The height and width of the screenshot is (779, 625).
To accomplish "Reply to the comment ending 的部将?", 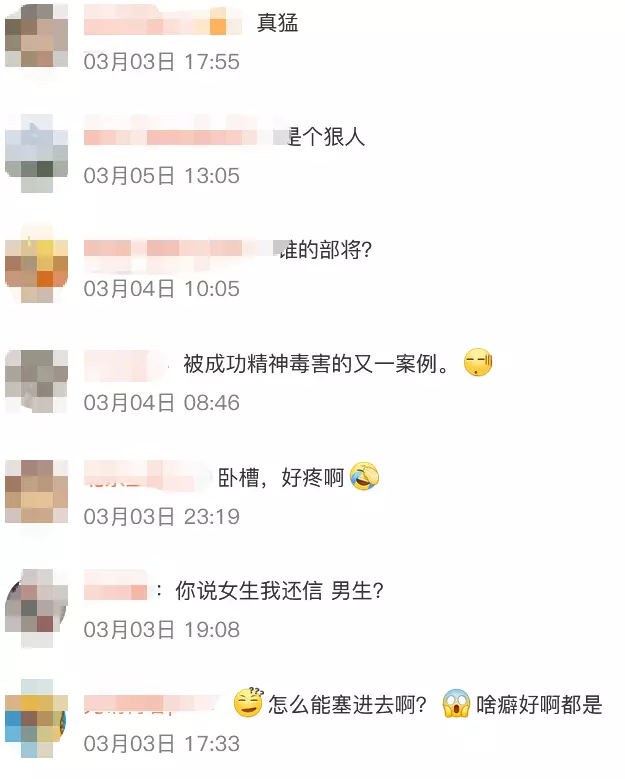I will tap(325, 250).
